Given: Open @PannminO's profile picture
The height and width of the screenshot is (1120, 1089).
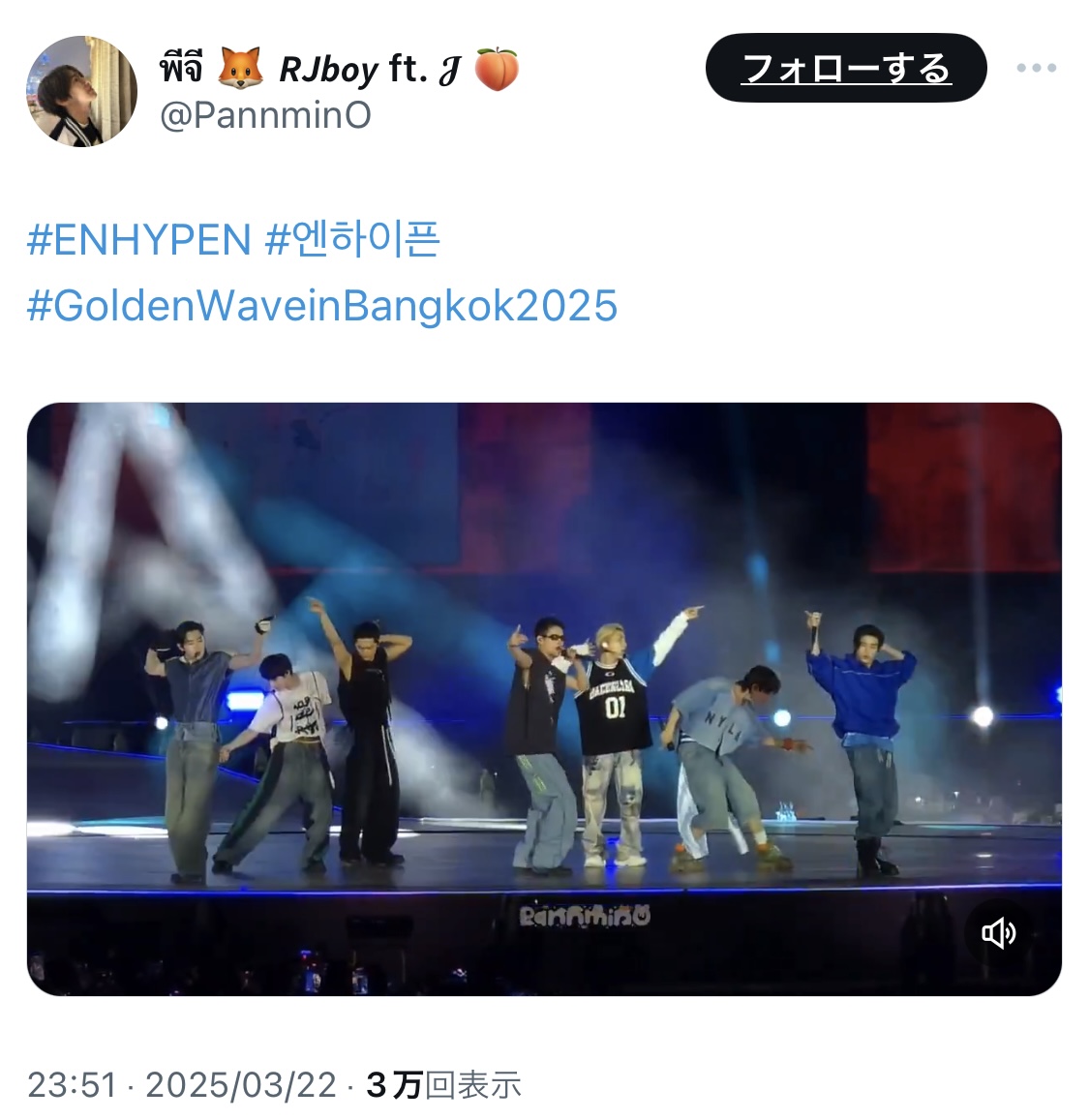Looking at the screenshot, I should (81, 92).
